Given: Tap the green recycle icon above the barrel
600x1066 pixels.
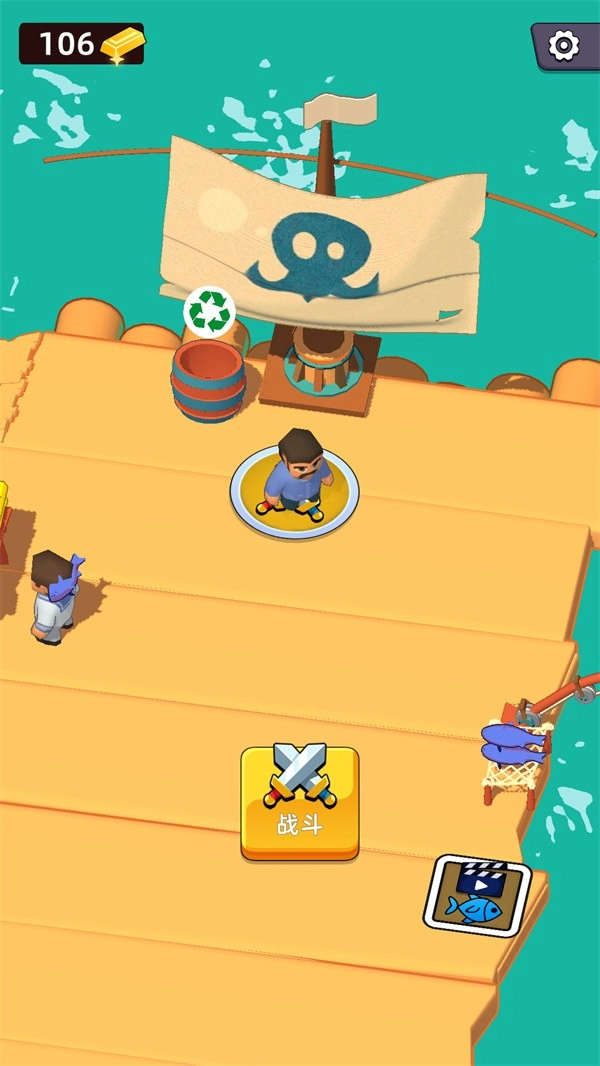Looking at the screenshot, I should point(210,312).
